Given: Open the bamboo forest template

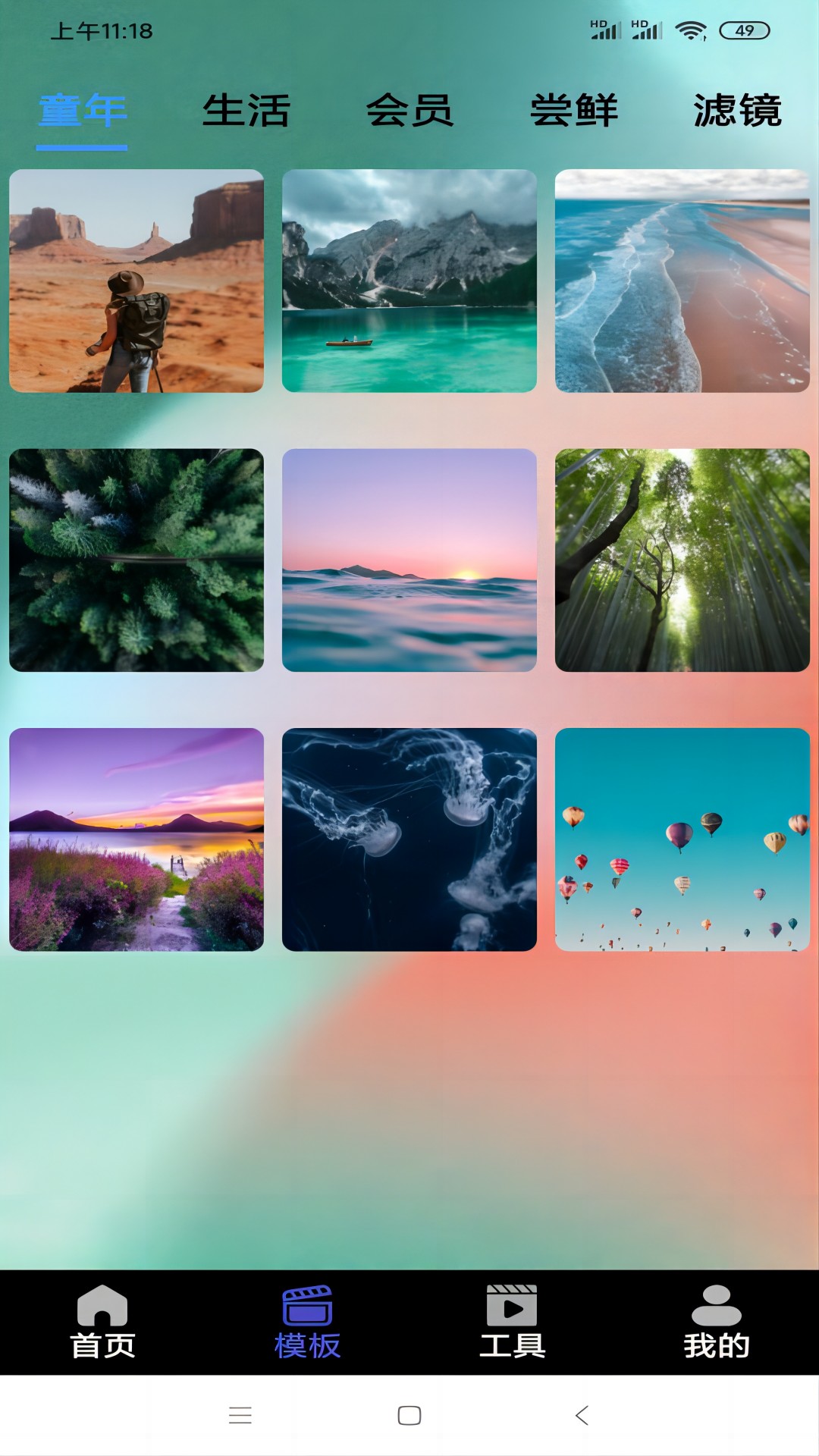Looking at the screenshot, I should 682,560.
